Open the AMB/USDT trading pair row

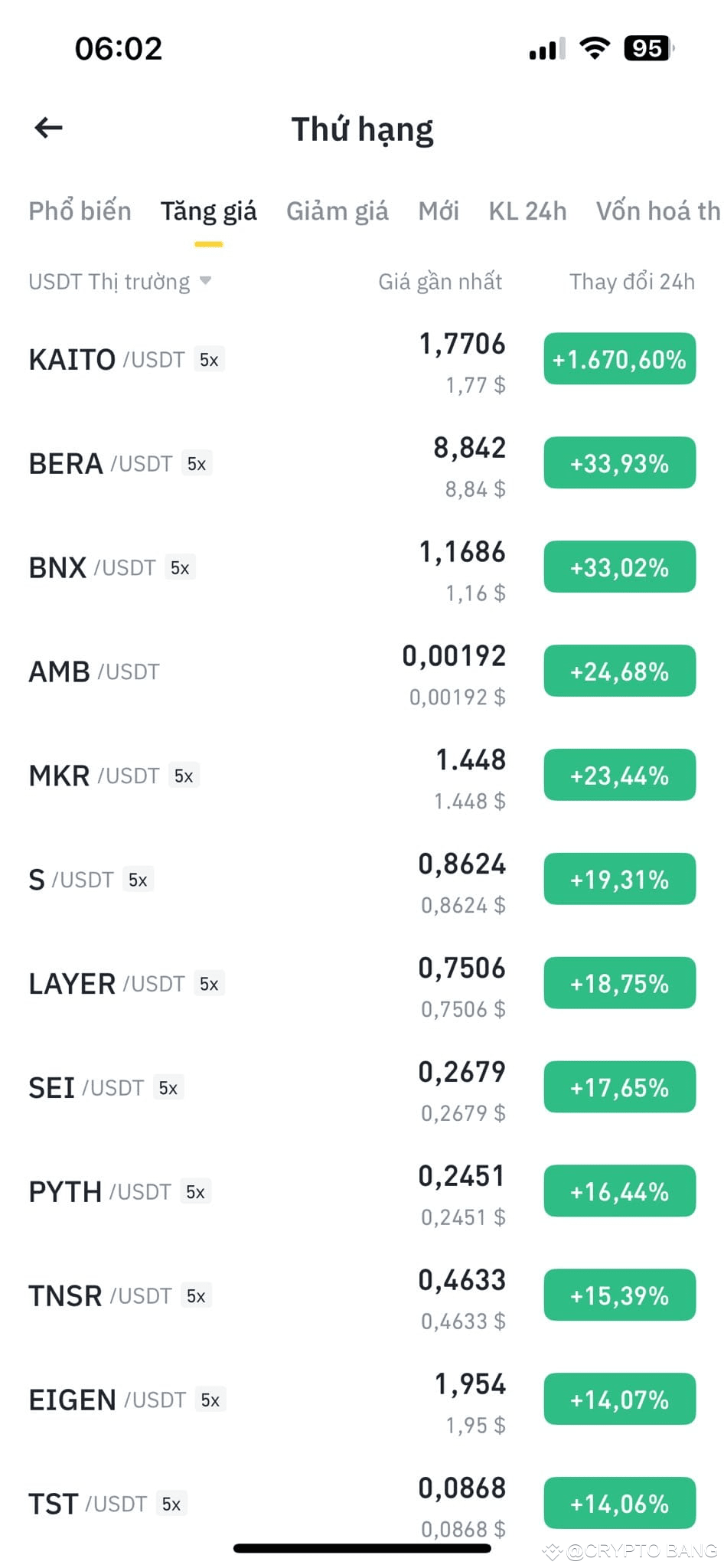tap(92, 671)
